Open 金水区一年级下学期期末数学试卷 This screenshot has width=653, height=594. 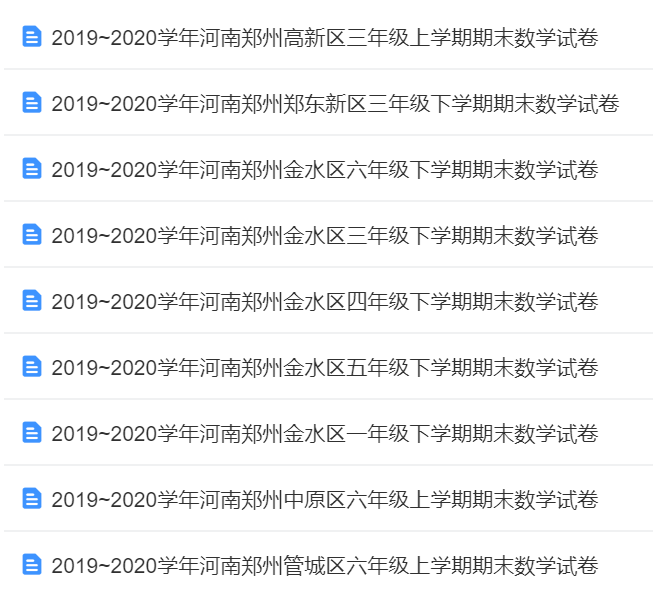tap(324, 434)
